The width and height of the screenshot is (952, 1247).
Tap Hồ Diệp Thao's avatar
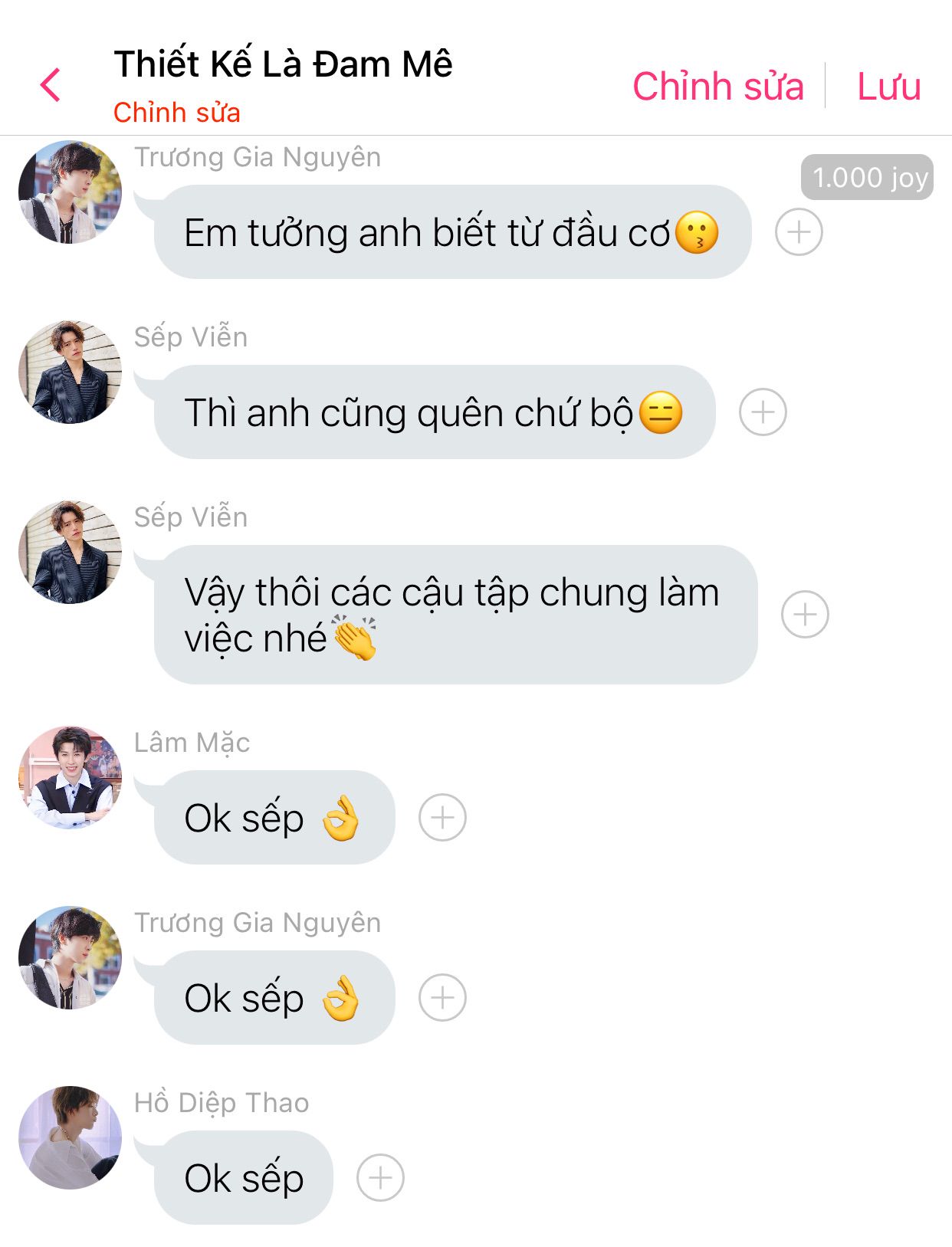coord(71,1137)
